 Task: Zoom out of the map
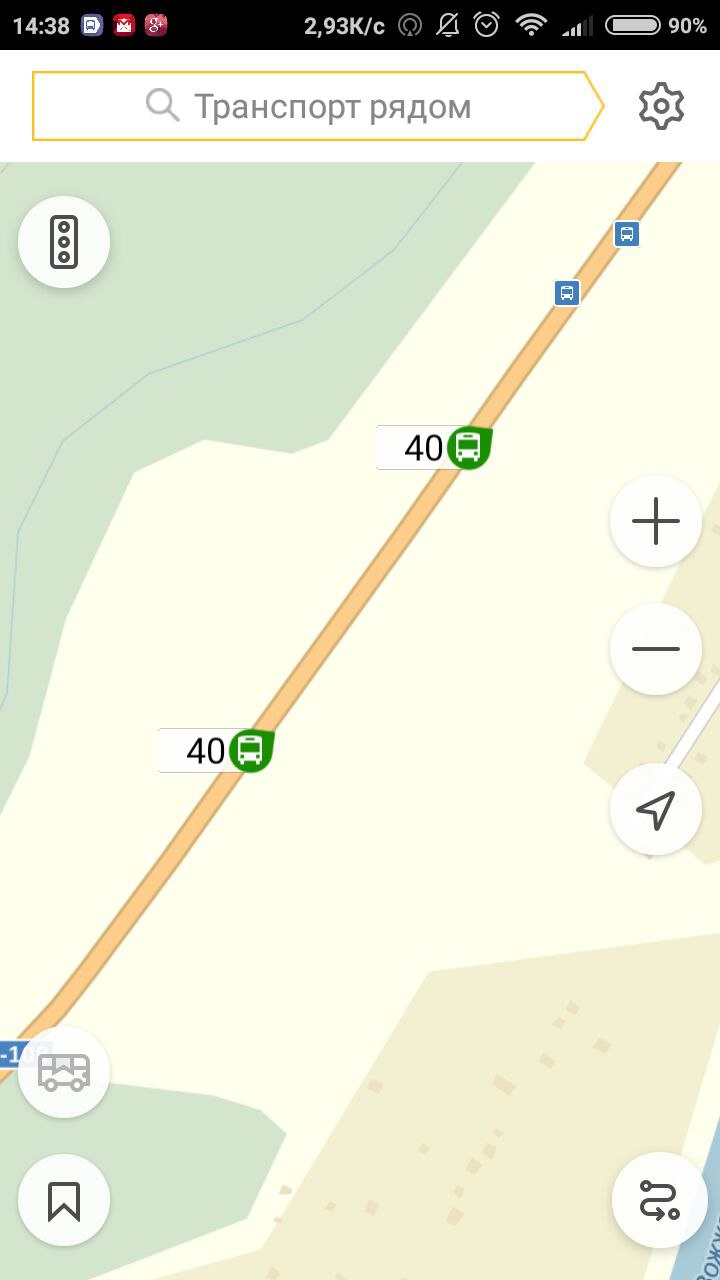[x=656, y=649]
